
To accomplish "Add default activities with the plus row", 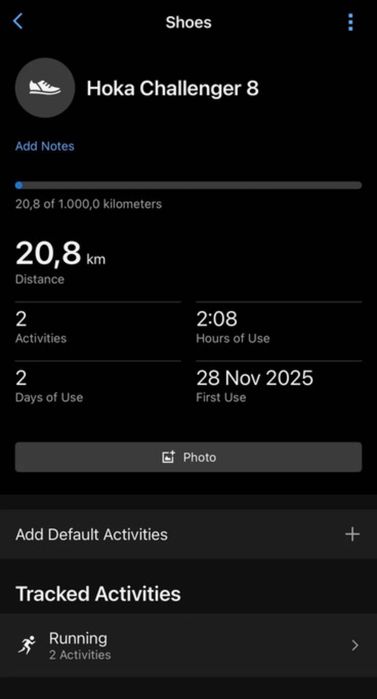I will tap(188, 534).
